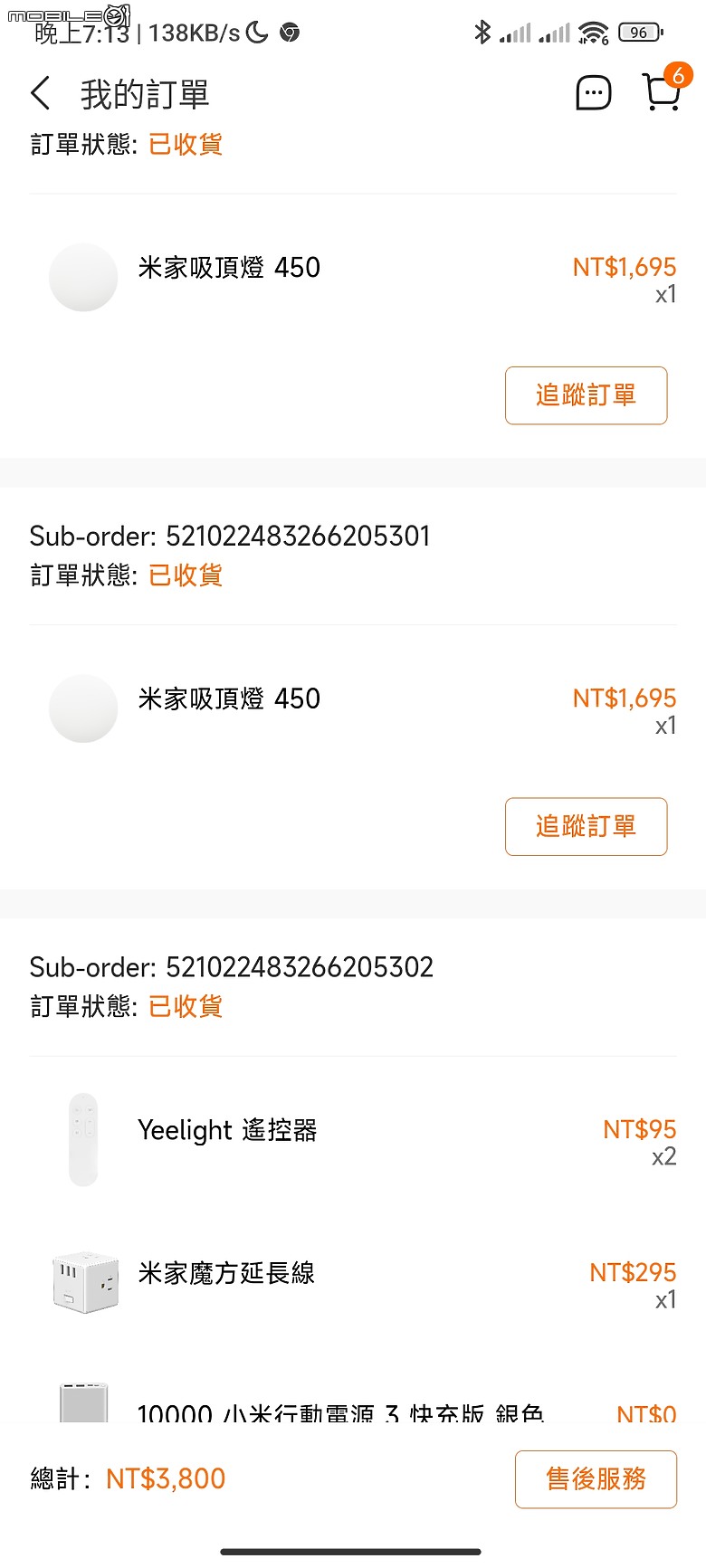Open 售後服務 after-sales service
Screen dimensions: 706x1568
[596, 1478]
